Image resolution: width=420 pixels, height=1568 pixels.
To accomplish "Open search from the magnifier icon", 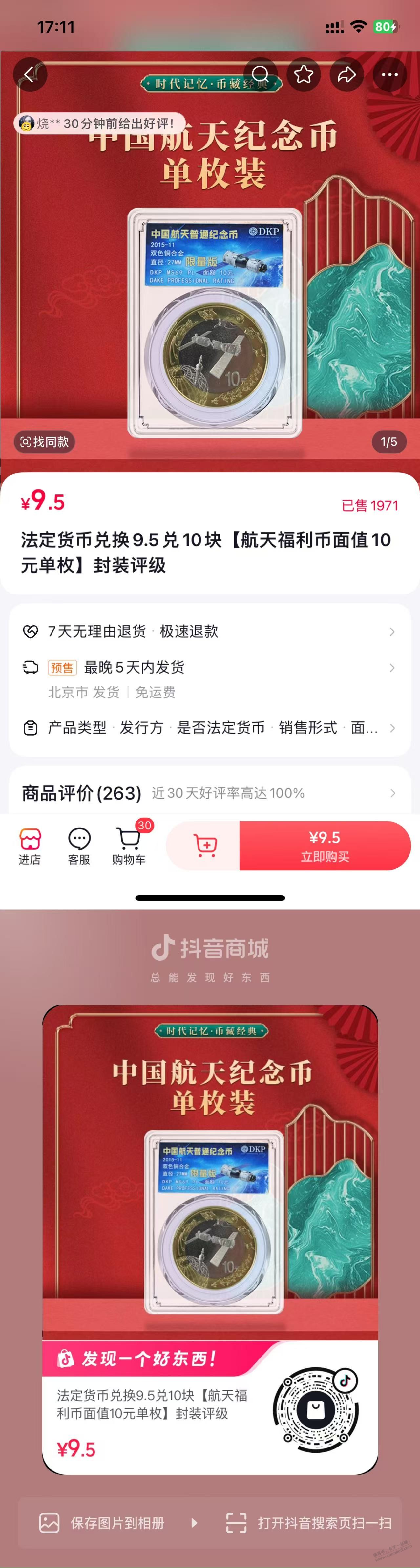I will pyautogui.click(x=261, y=75).
